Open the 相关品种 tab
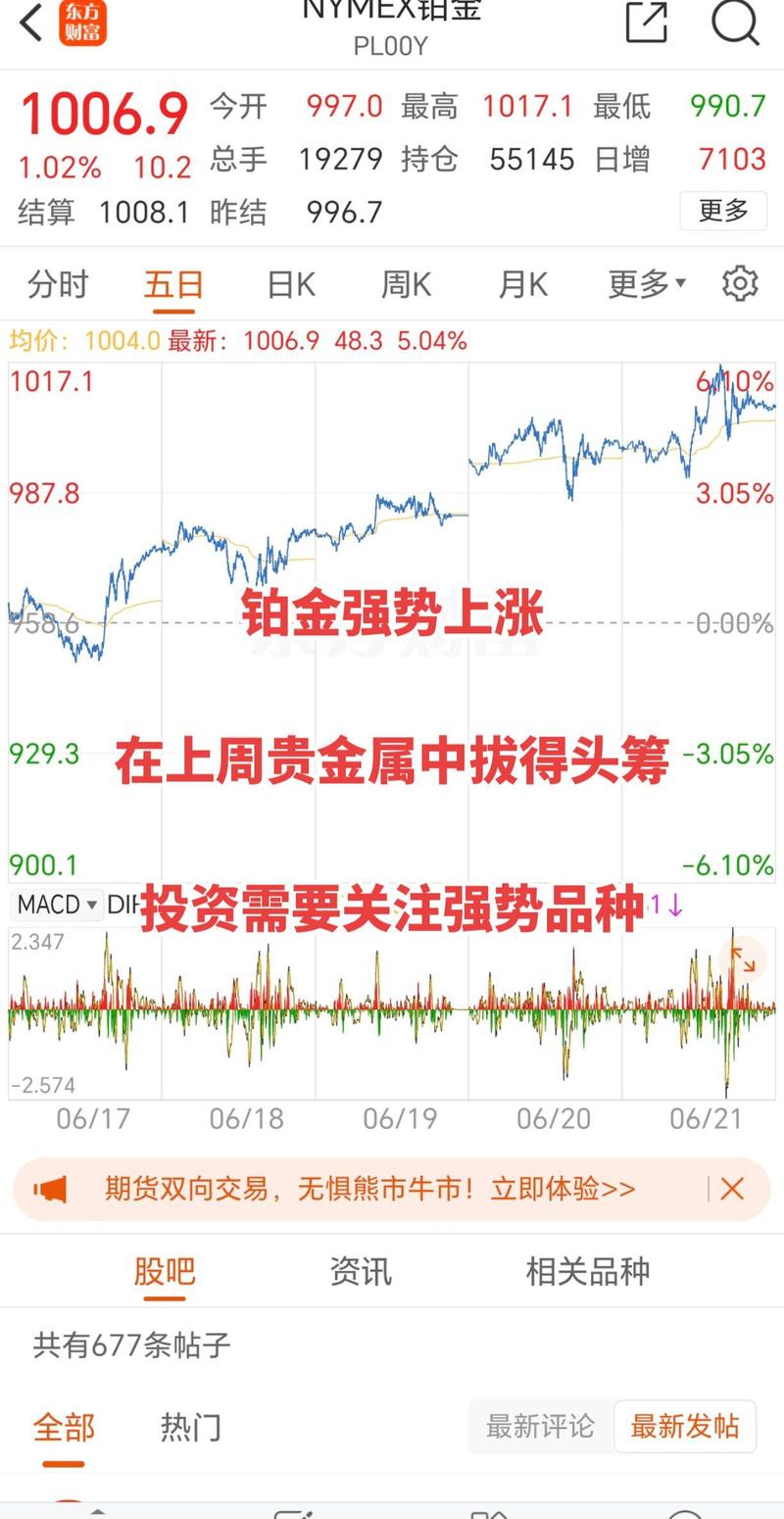 point(588,1272)
